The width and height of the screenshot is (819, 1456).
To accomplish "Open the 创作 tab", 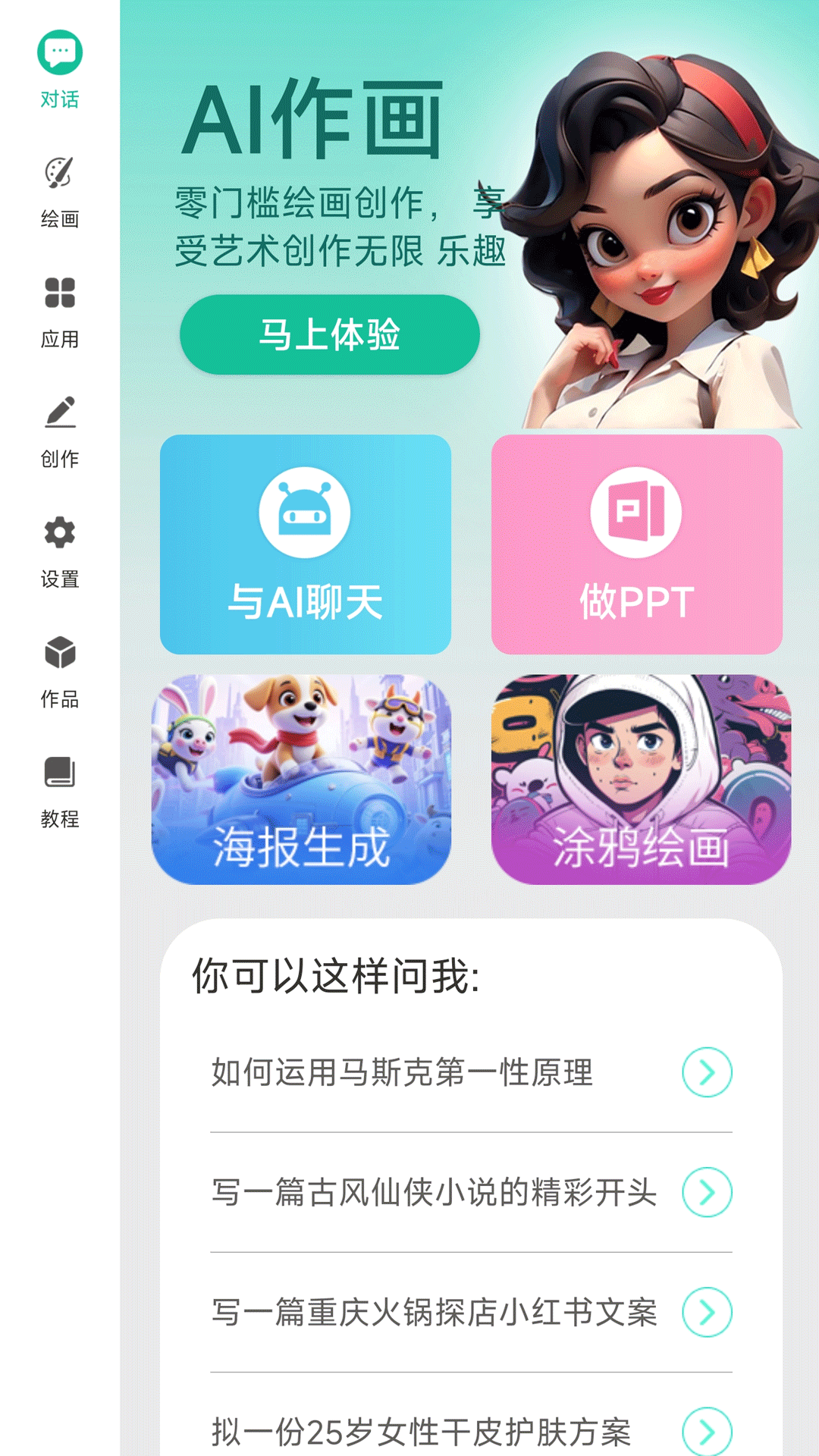I will click(x=60, y=431).
